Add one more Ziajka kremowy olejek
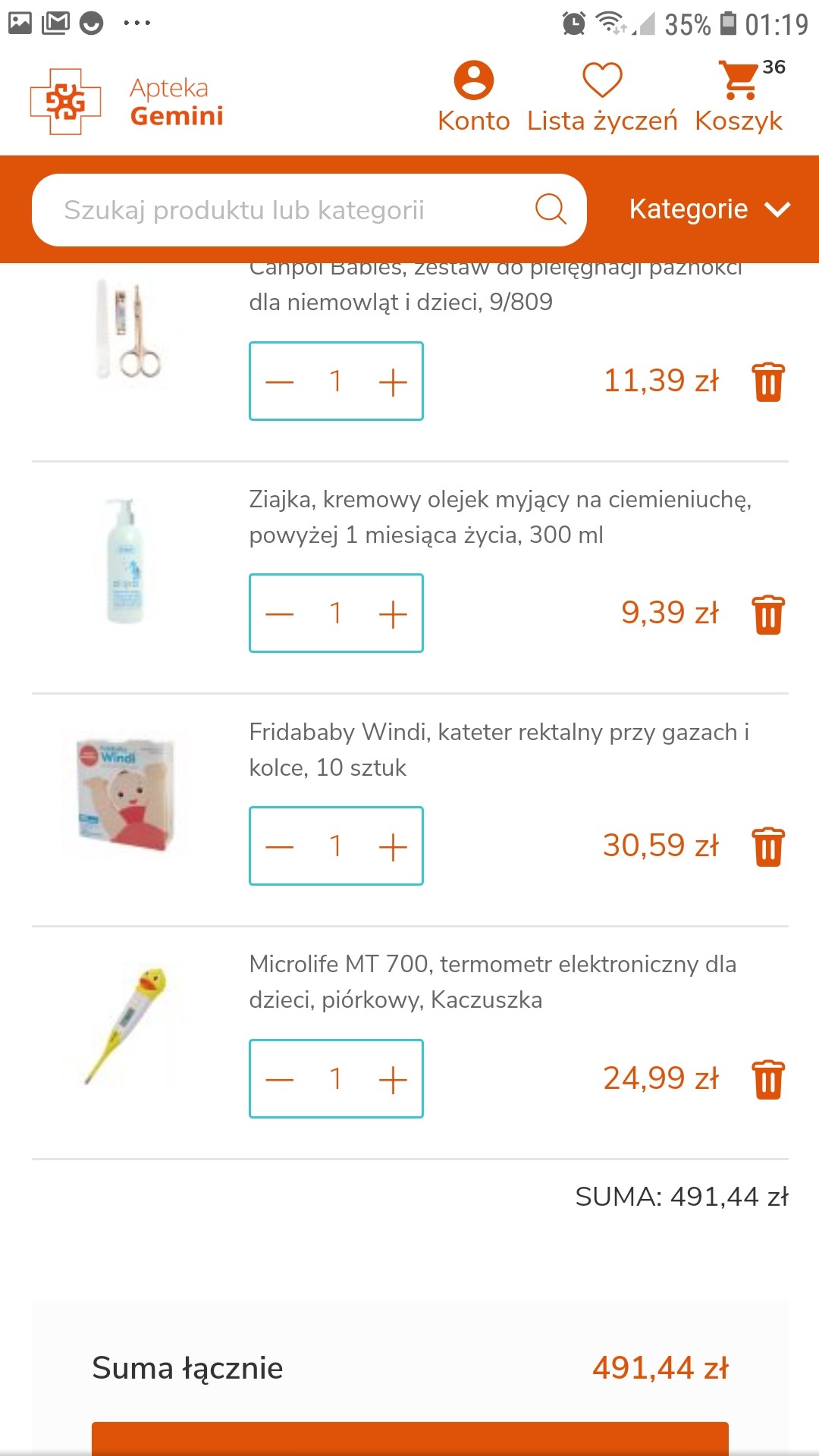This screenshot has height=1456, width=819. click(393, 613)
